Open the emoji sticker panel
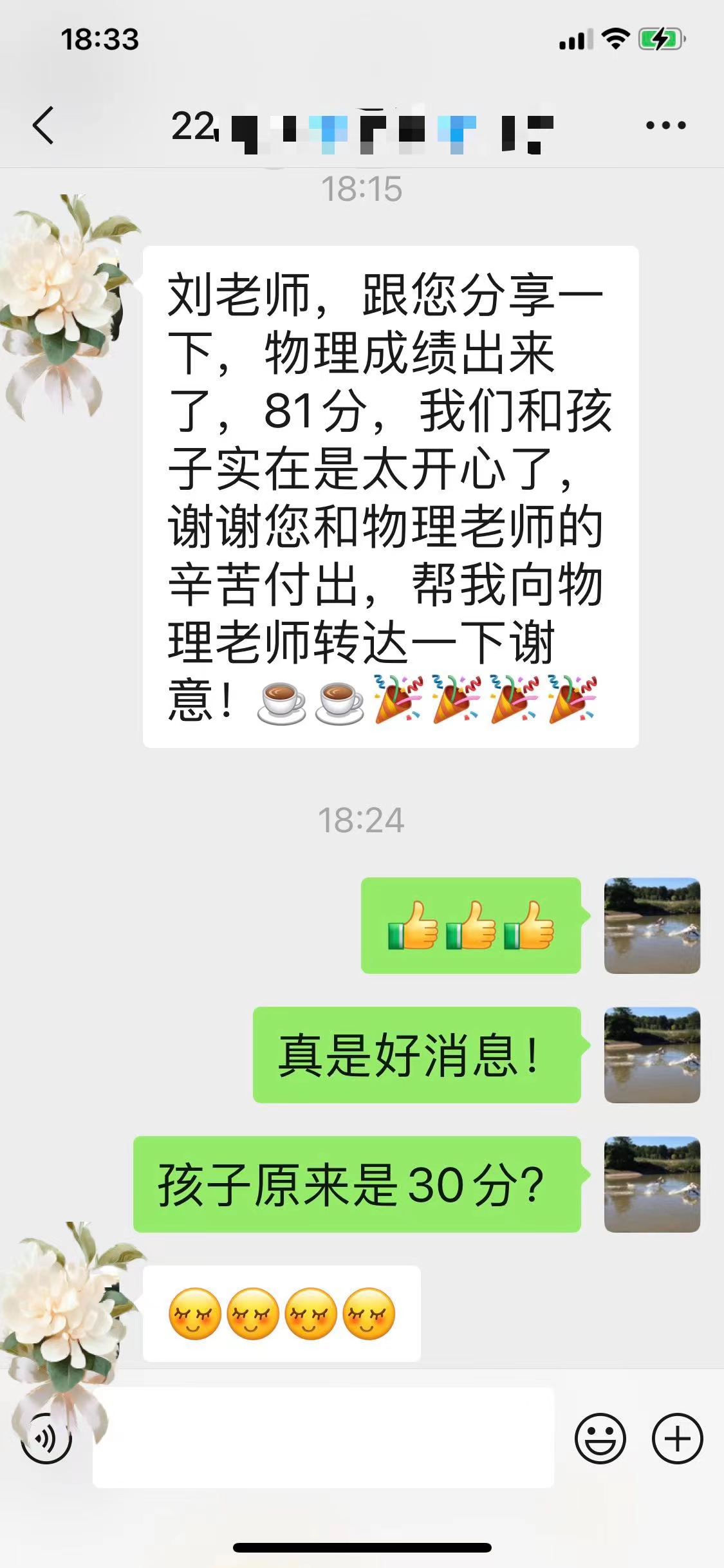Screen dimensions: 724x1568 [600, 1438]
